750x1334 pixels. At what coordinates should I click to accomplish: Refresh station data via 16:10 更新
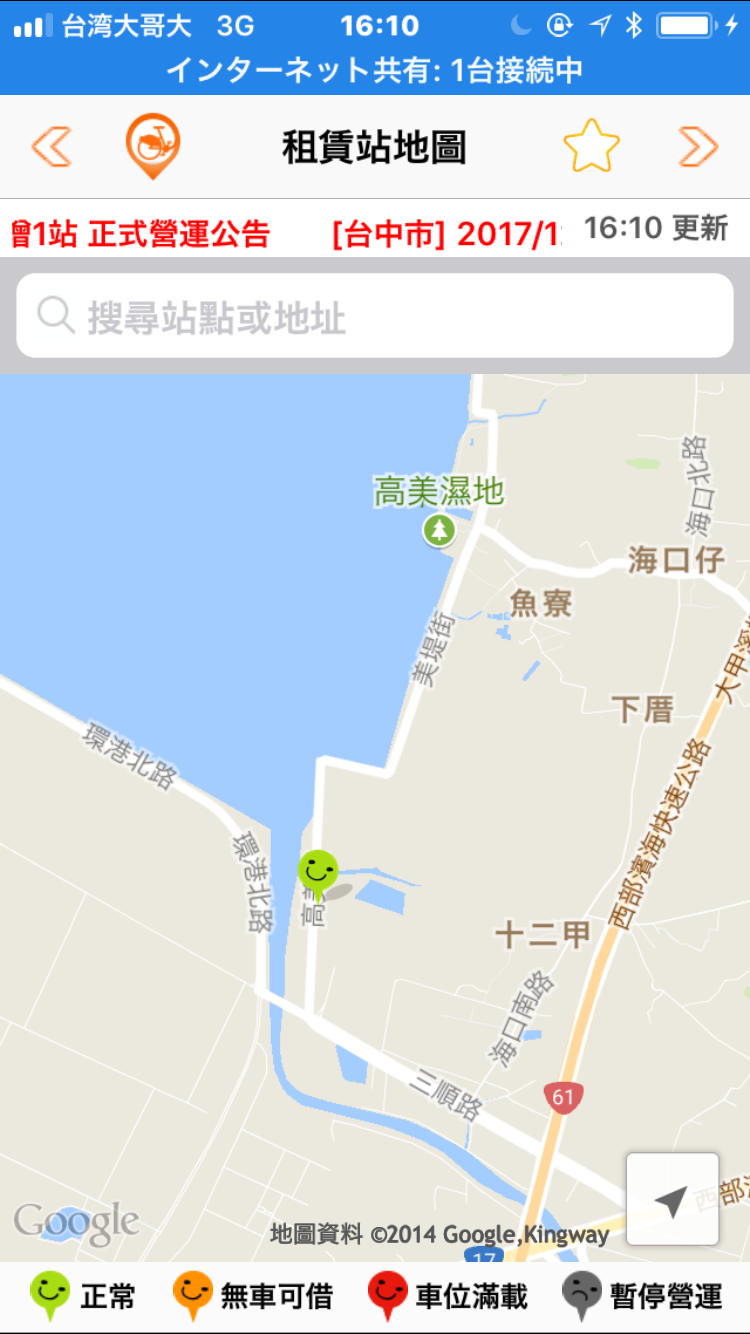coord(655,228)
